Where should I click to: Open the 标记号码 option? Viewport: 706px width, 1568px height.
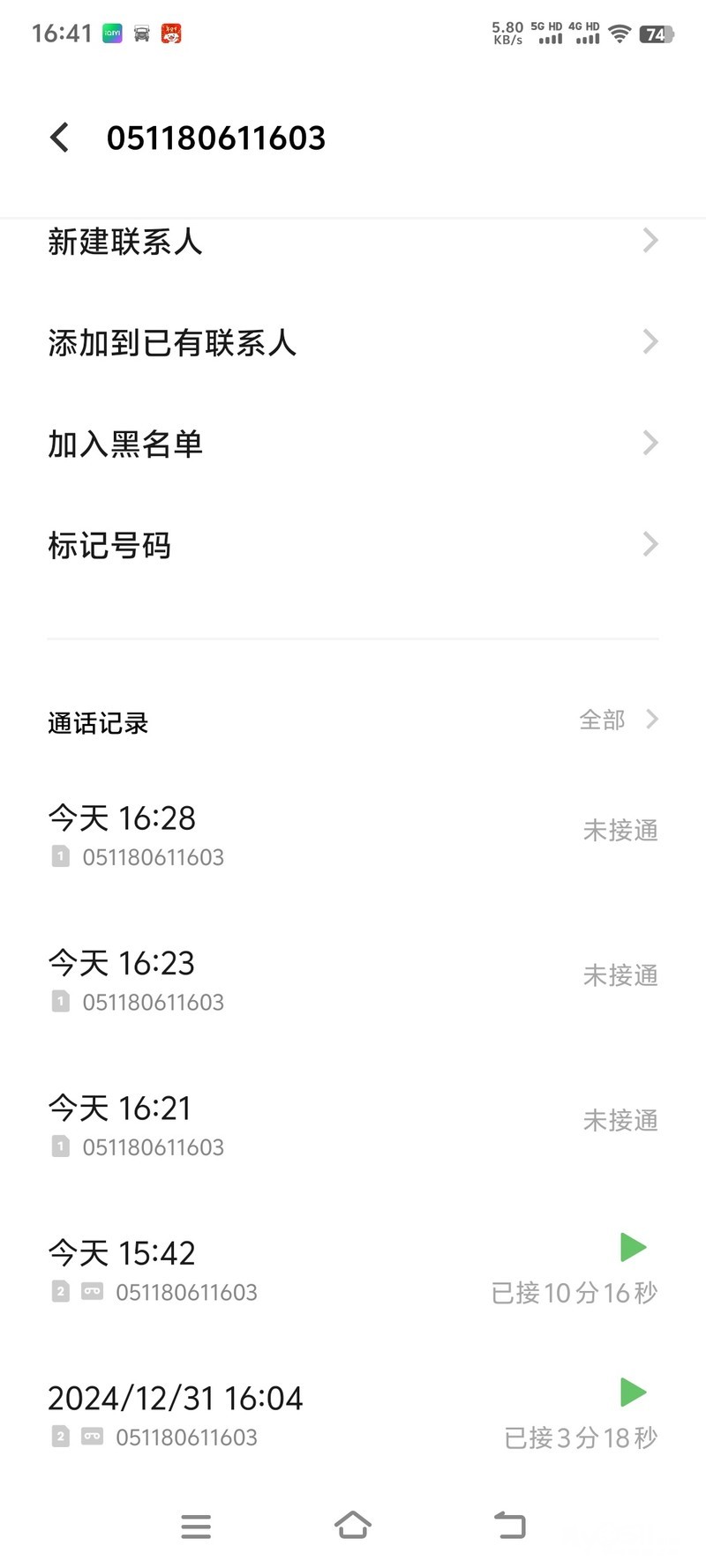coord(353,545)
